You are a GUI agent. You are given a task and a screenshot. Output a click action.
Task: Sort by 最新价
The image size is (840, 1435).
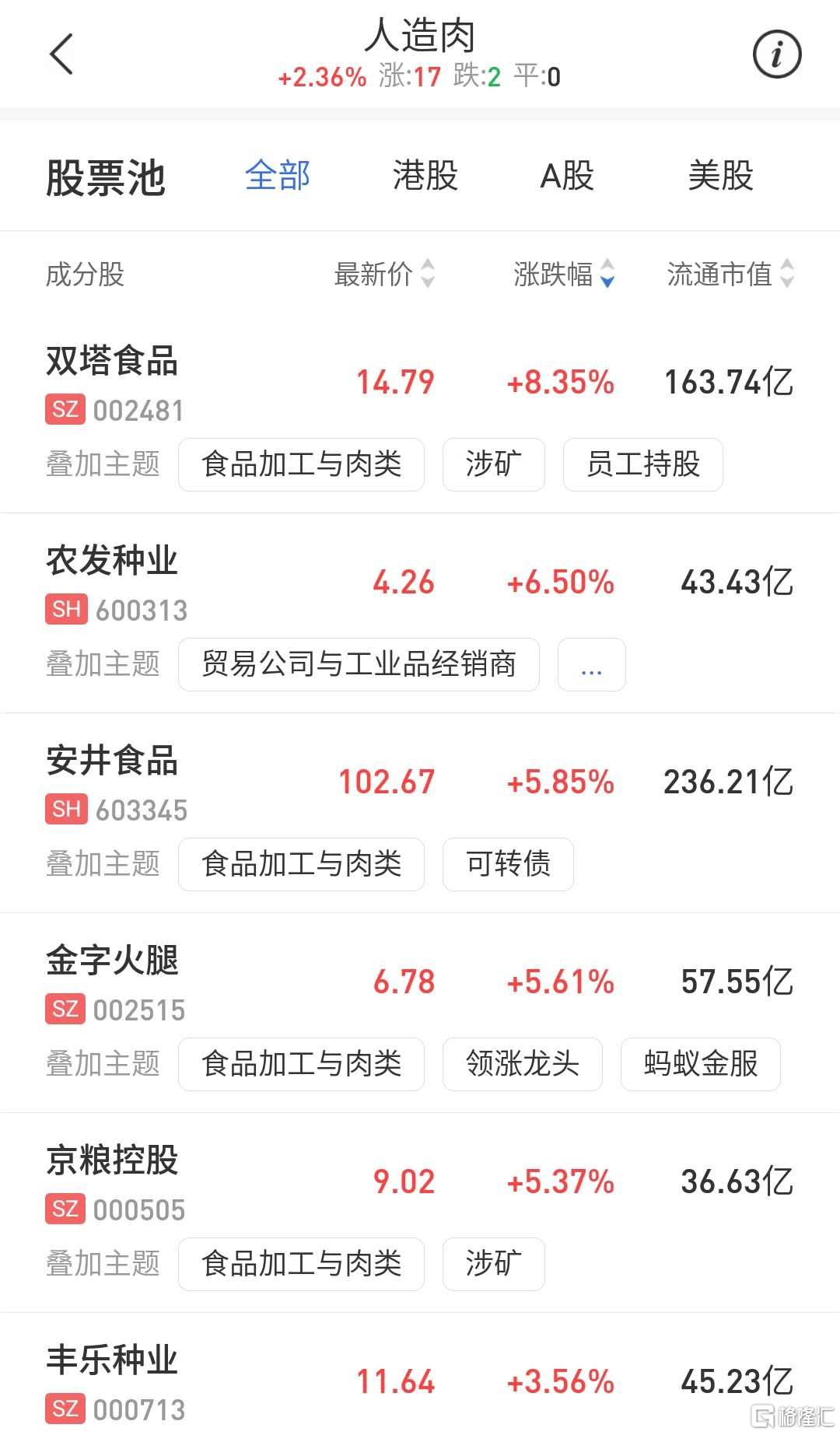385,274
